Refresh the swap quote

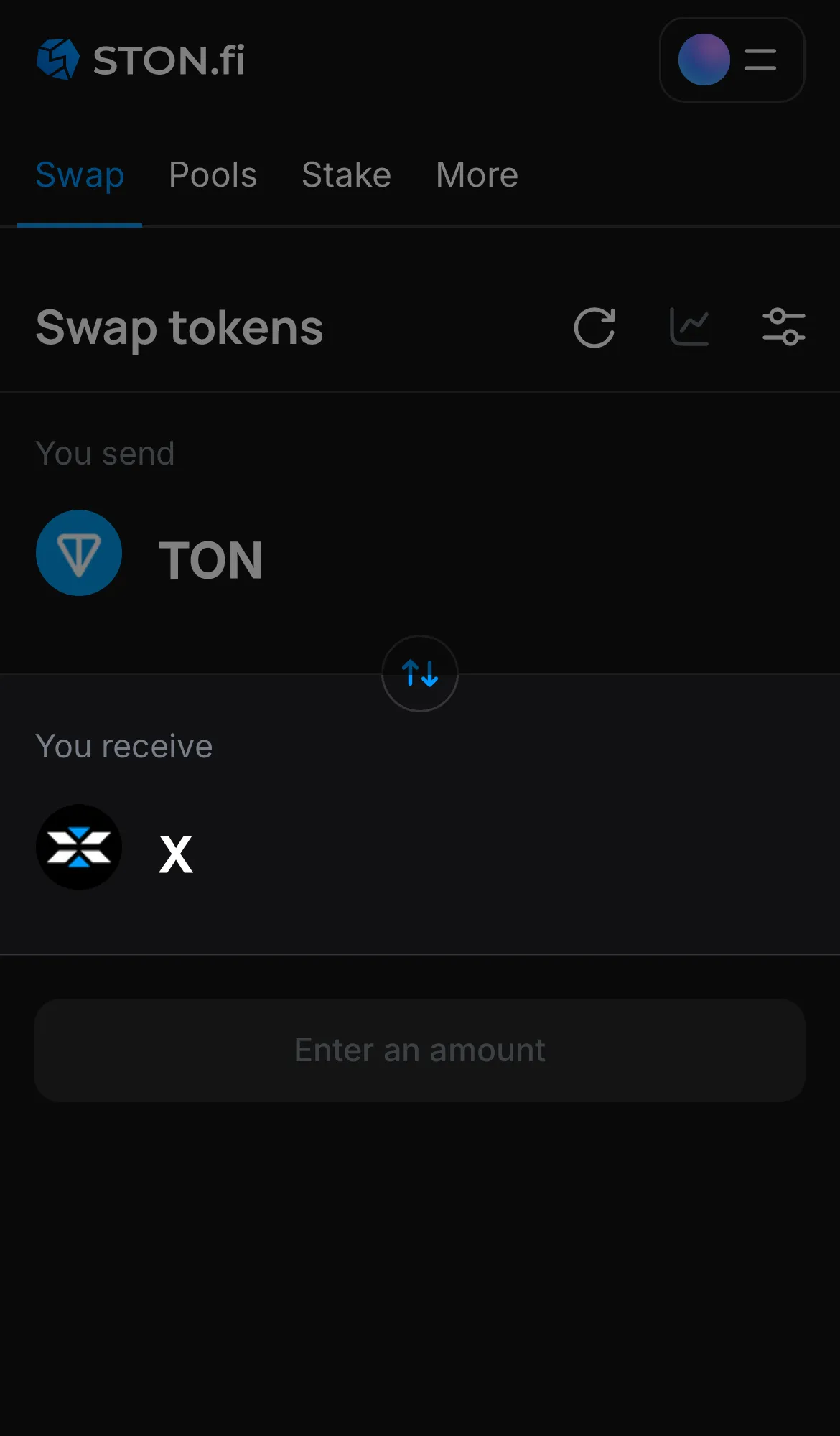[x=594, y=327]
